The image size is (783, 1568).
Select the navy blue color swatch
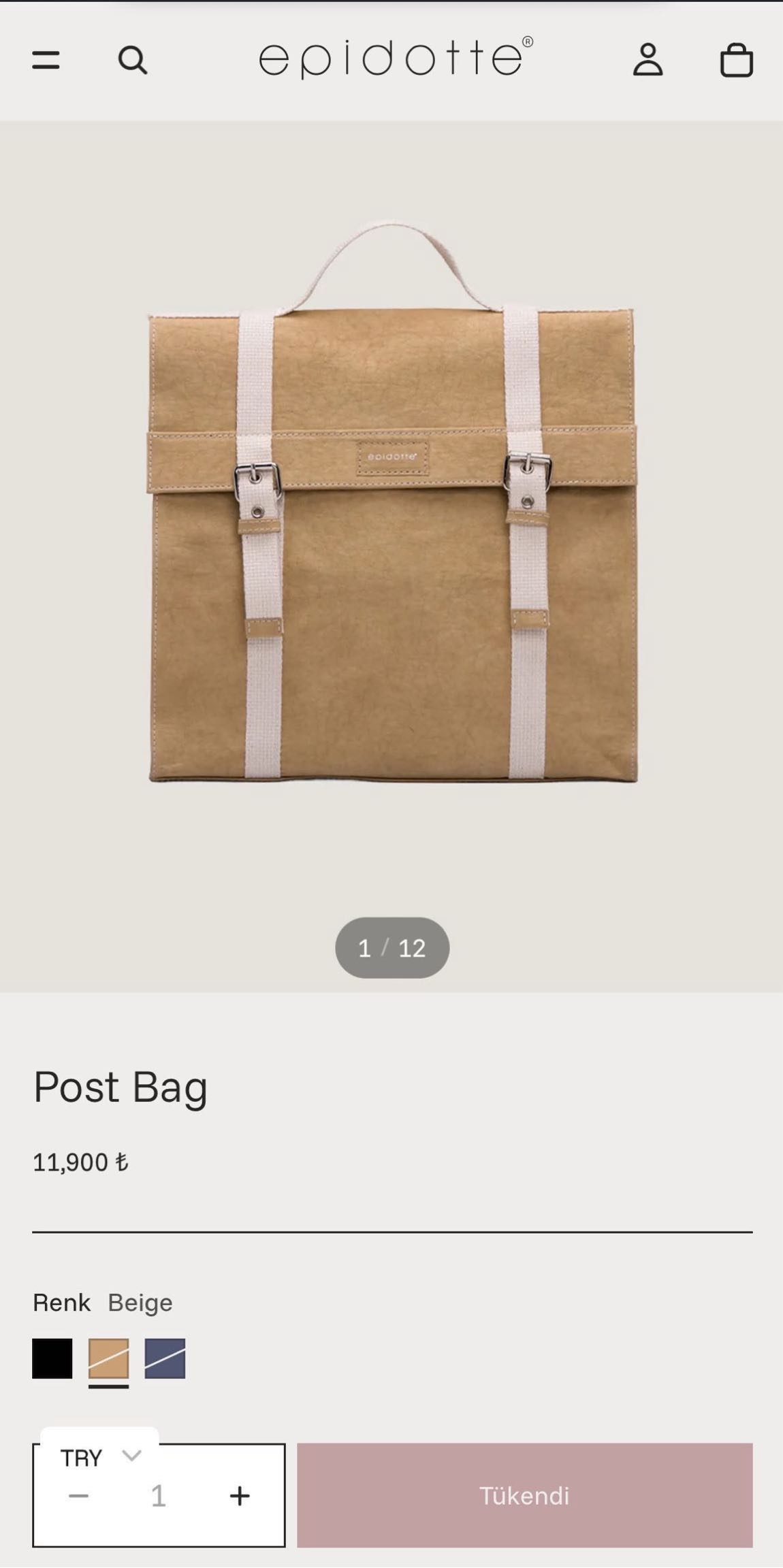(x=165, y=1358)
